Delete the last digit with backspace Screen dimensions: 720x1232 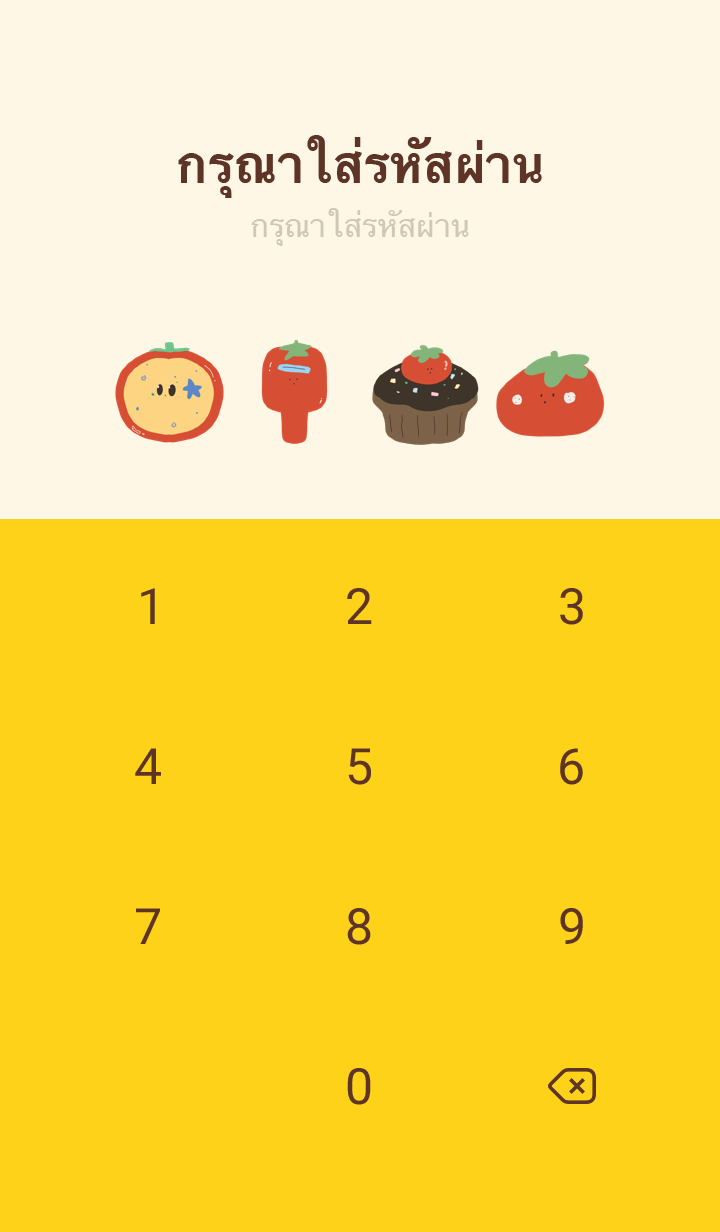point(572,1086)
